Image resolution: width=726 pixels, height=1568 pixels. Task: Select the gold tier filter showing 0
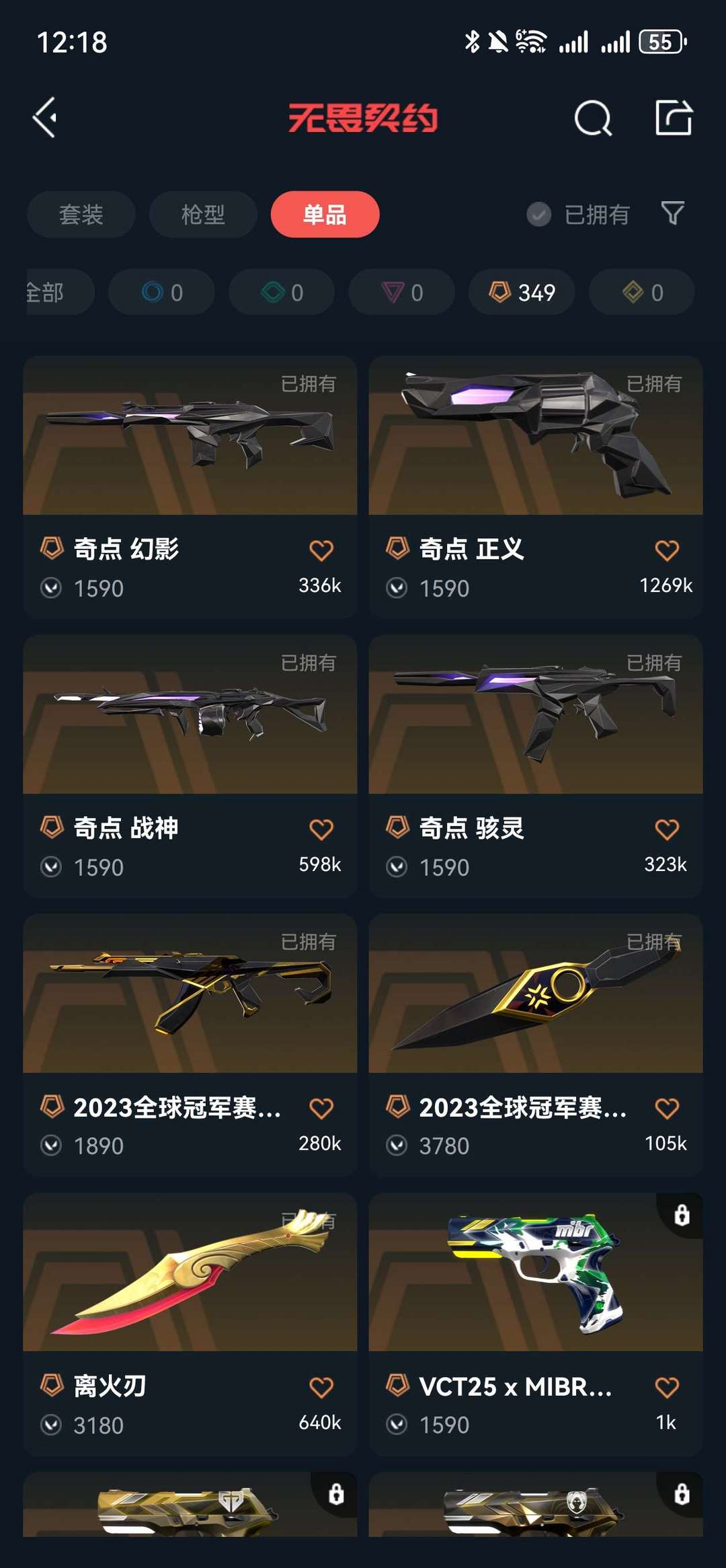pos(639,292)
